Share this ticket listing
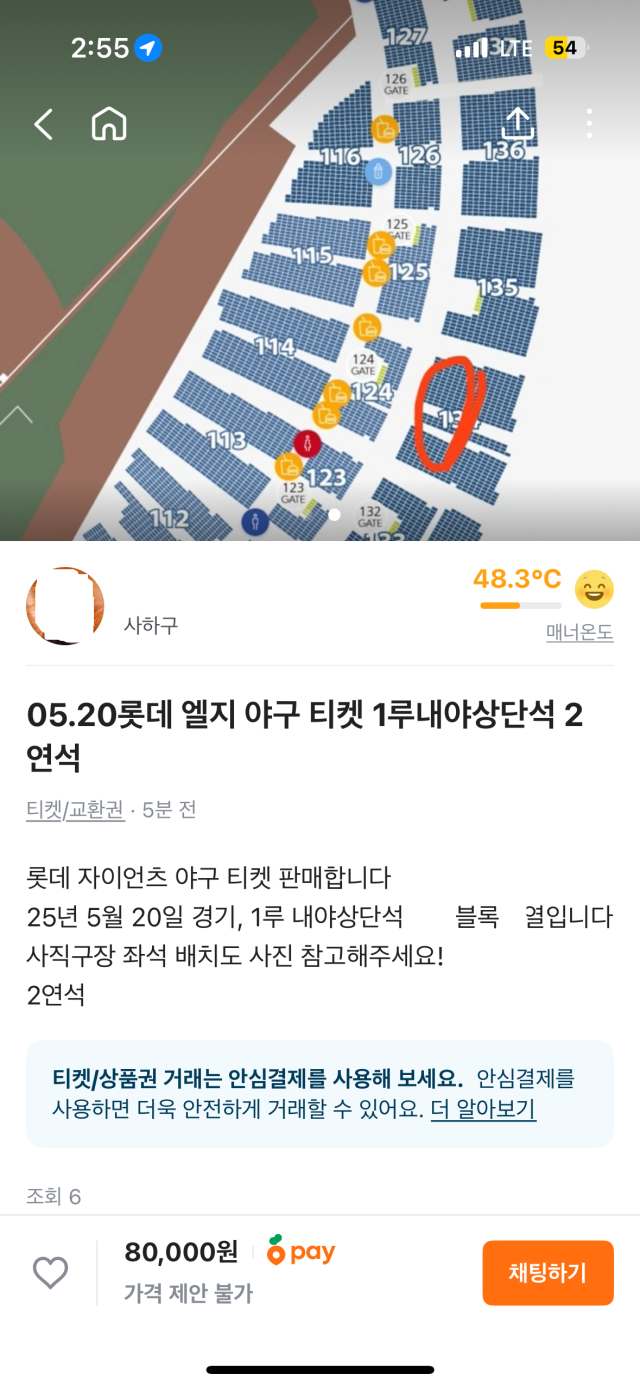640x1387 pixels. pyautogui.click(x=517, y=124)
